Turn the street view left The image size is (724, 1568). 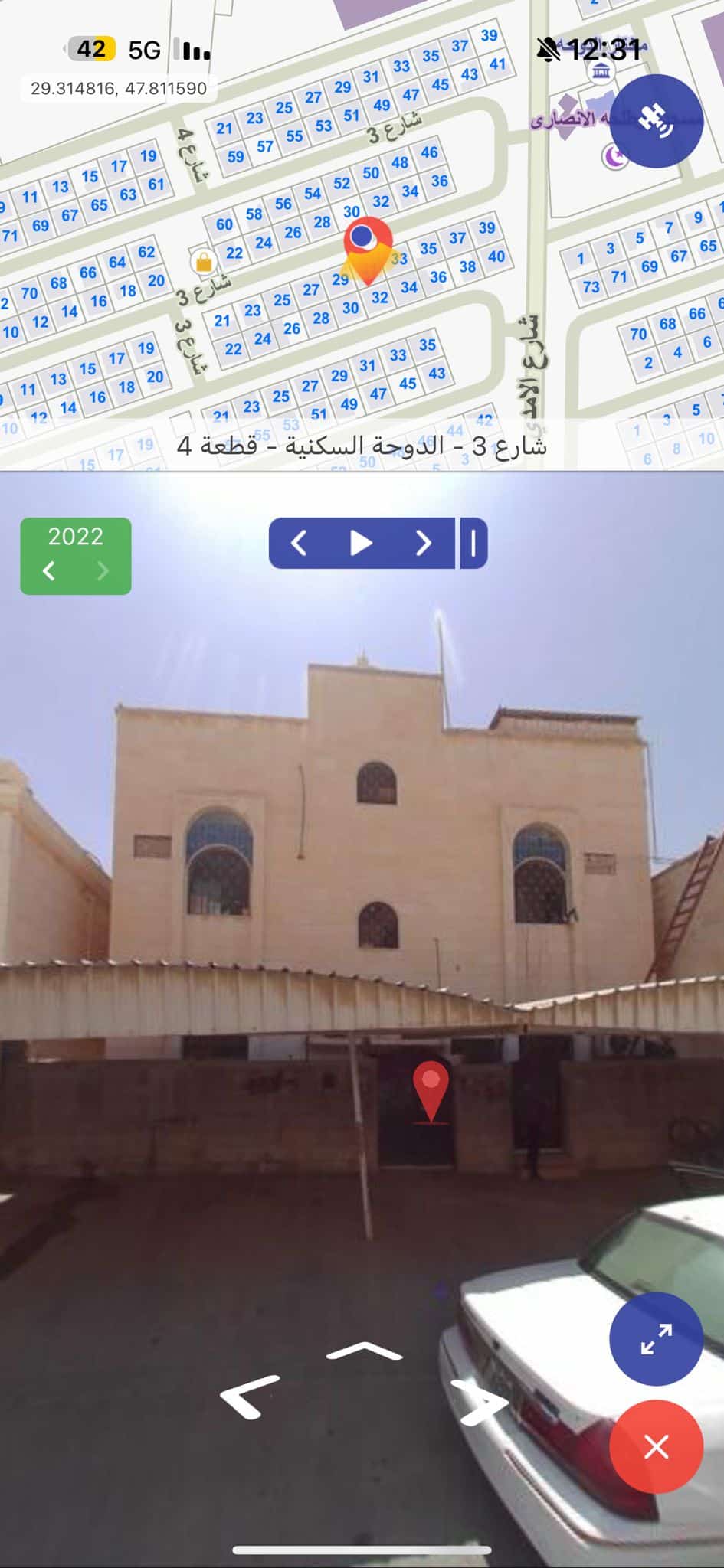(249, 1396)
